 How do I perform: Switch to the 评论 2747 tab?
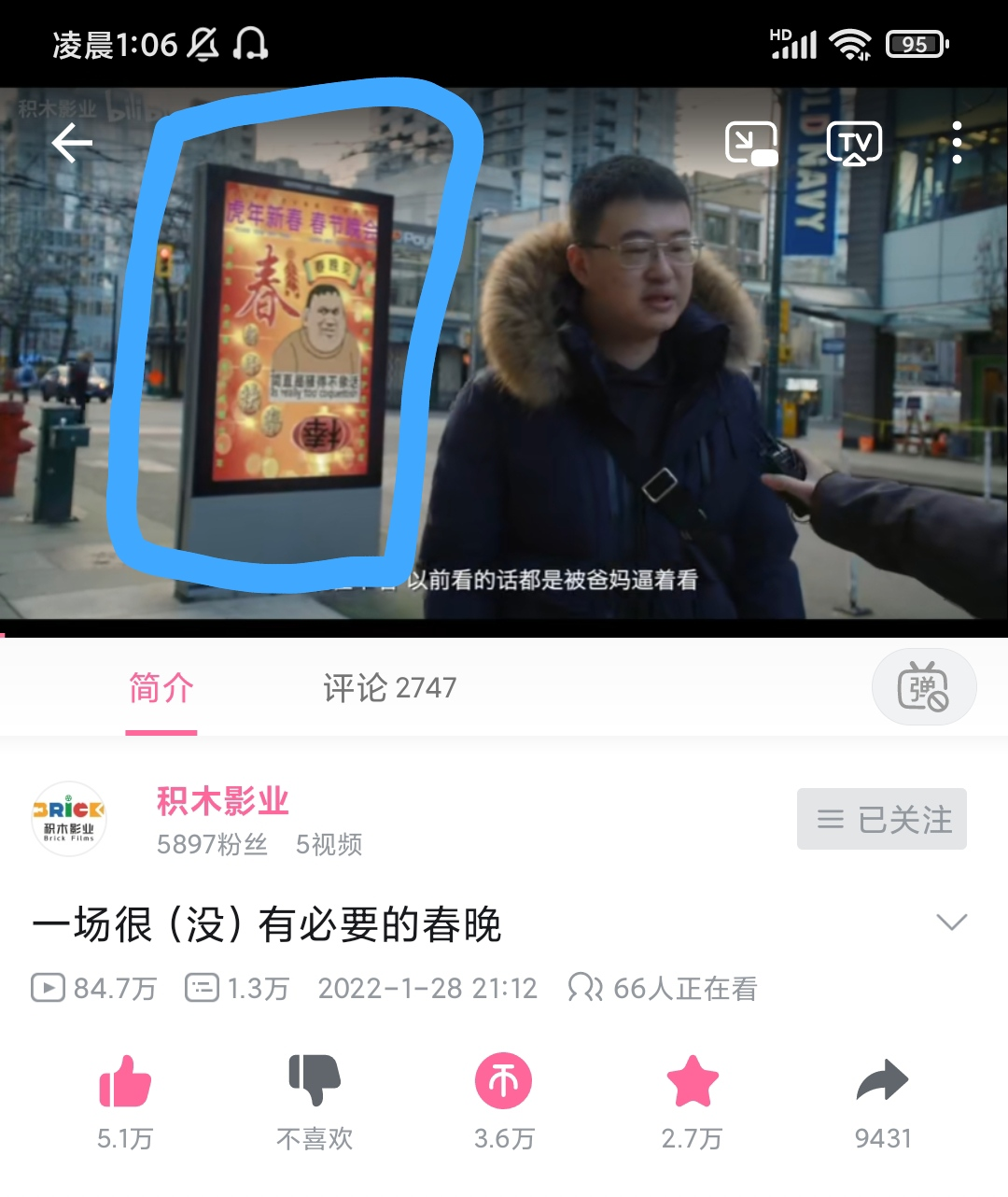click(389, 689)
